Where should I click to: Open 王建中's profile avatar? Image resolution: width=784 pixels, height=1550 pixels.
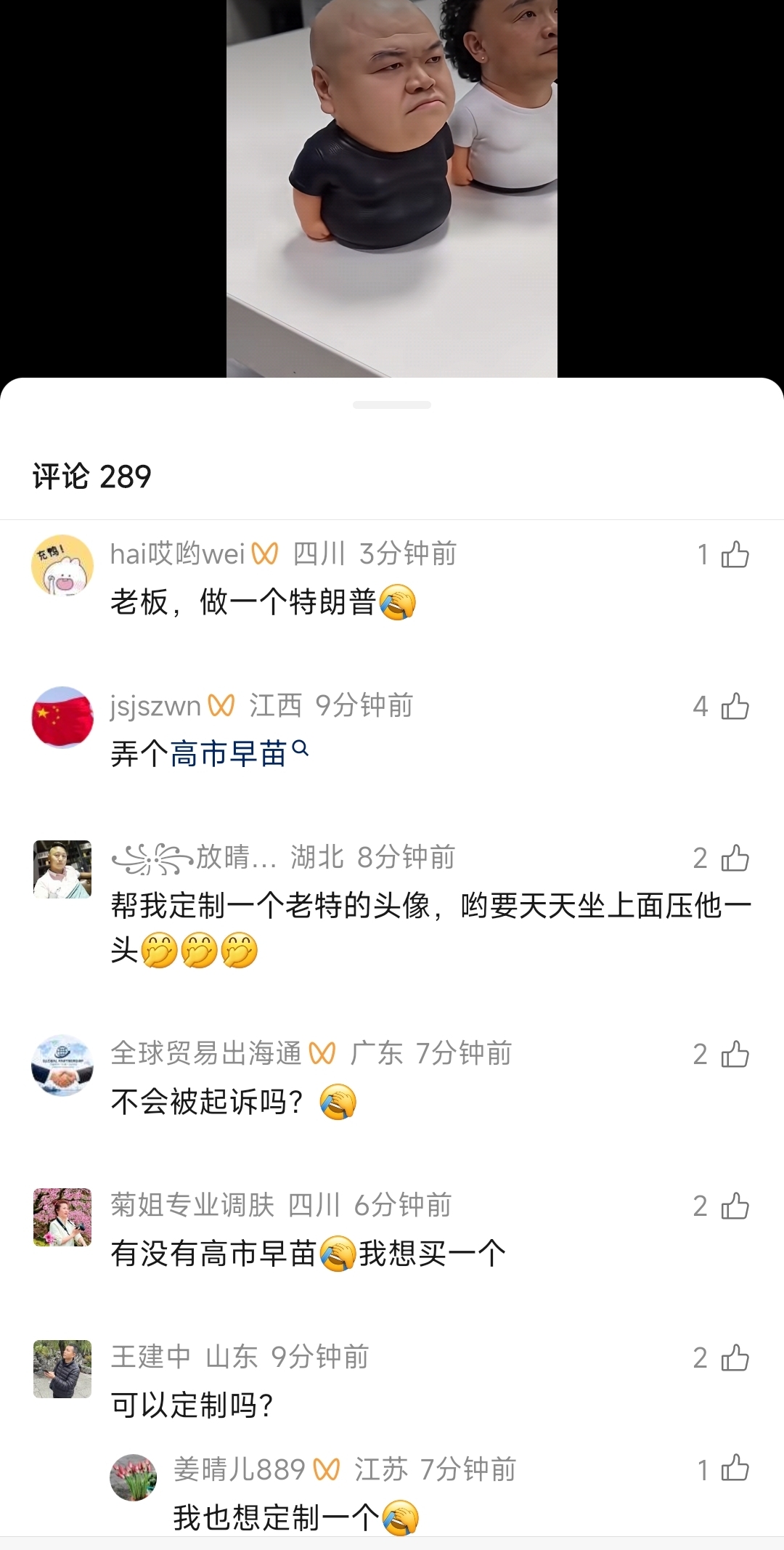[x=62, y=1369]
